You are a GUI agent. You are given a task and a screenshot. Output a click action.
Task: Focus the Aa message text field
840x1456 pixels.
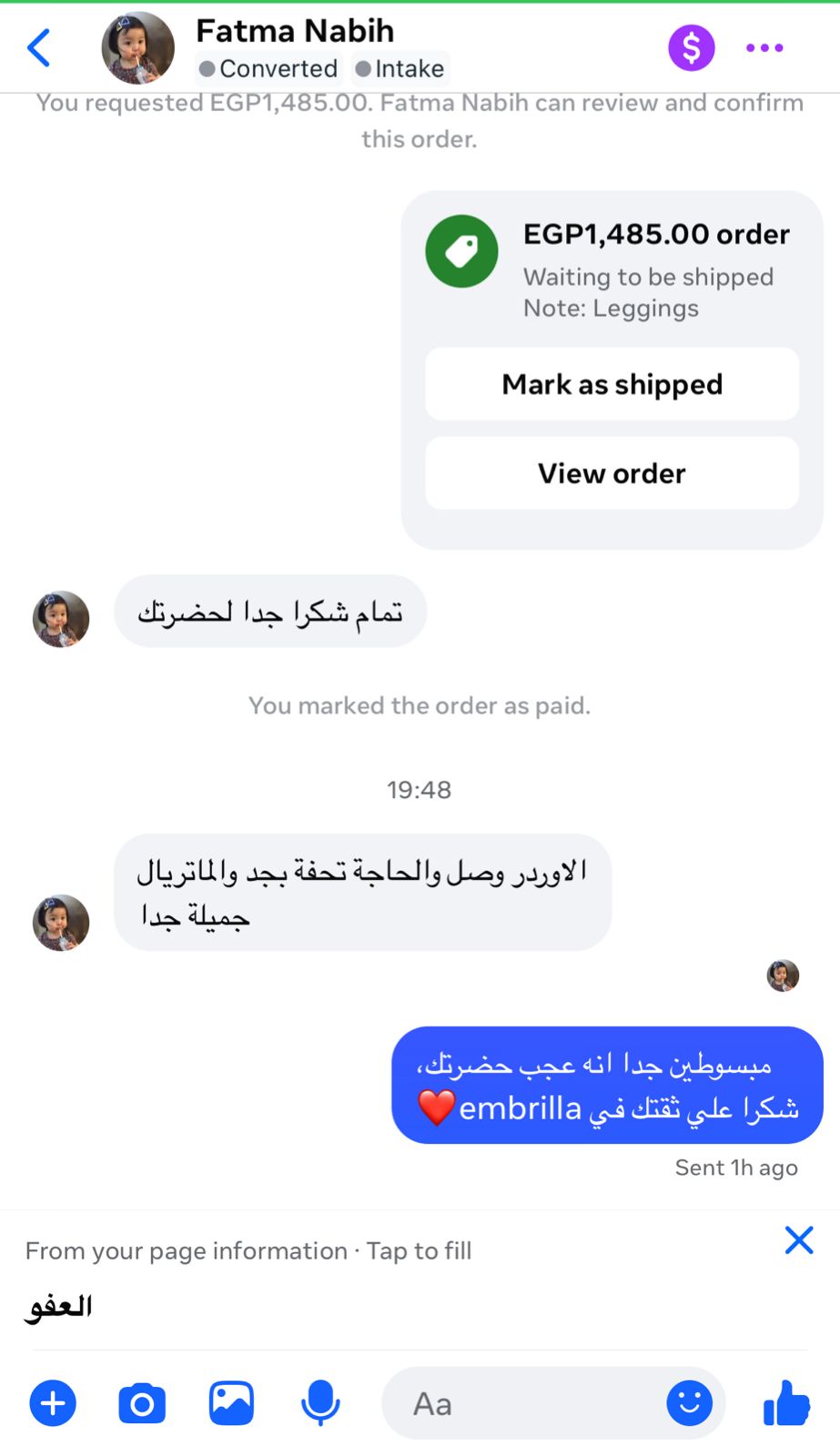coord(528,1404)
